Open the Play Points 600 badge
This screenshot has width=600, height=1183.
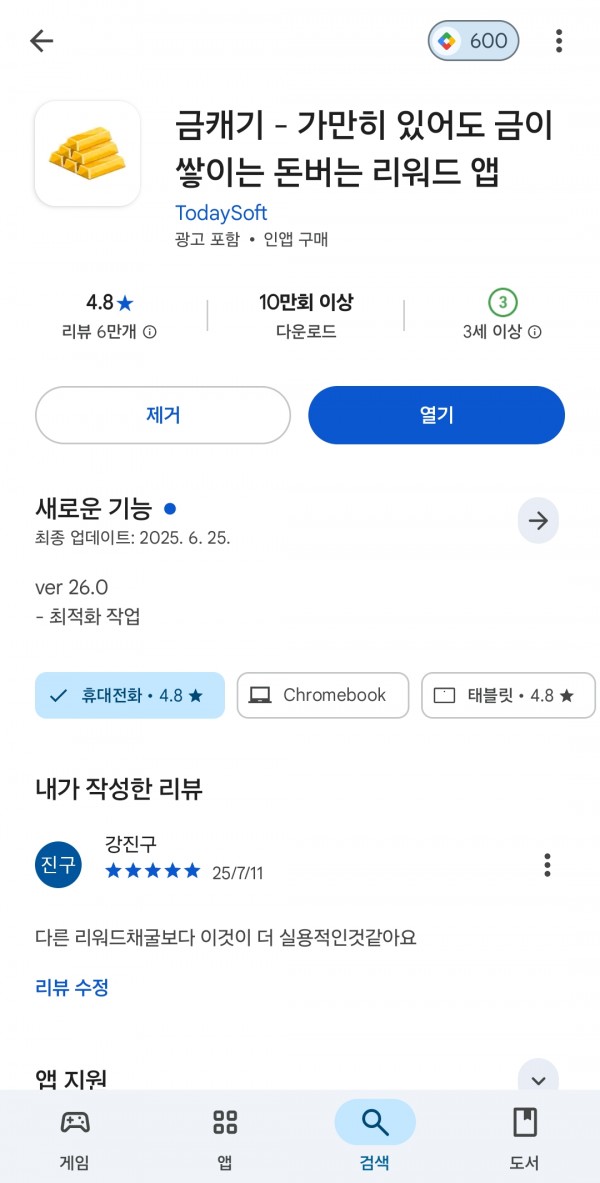(x=474, y=41)
